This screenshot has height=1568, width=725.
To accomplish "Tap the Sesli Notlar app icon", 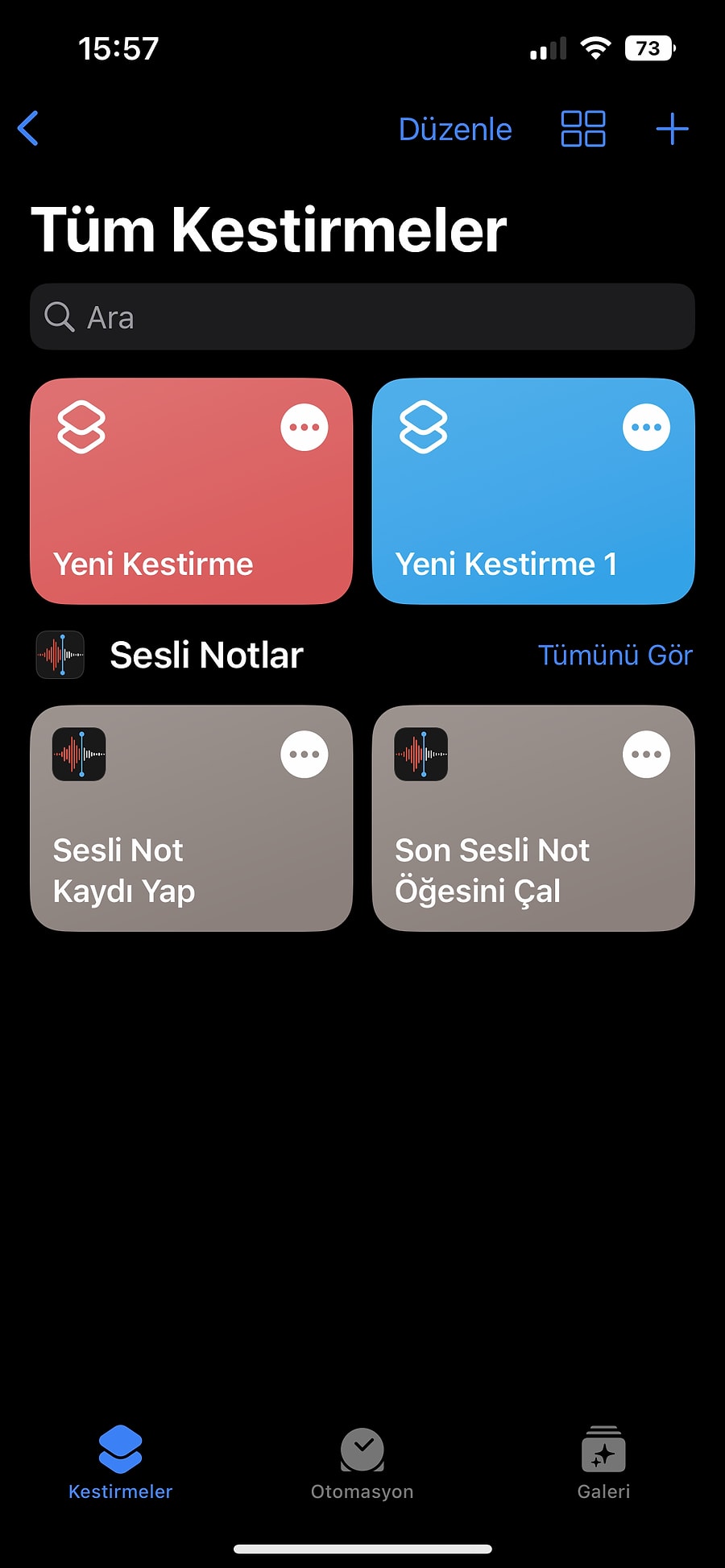I will (x=60, y=655).
